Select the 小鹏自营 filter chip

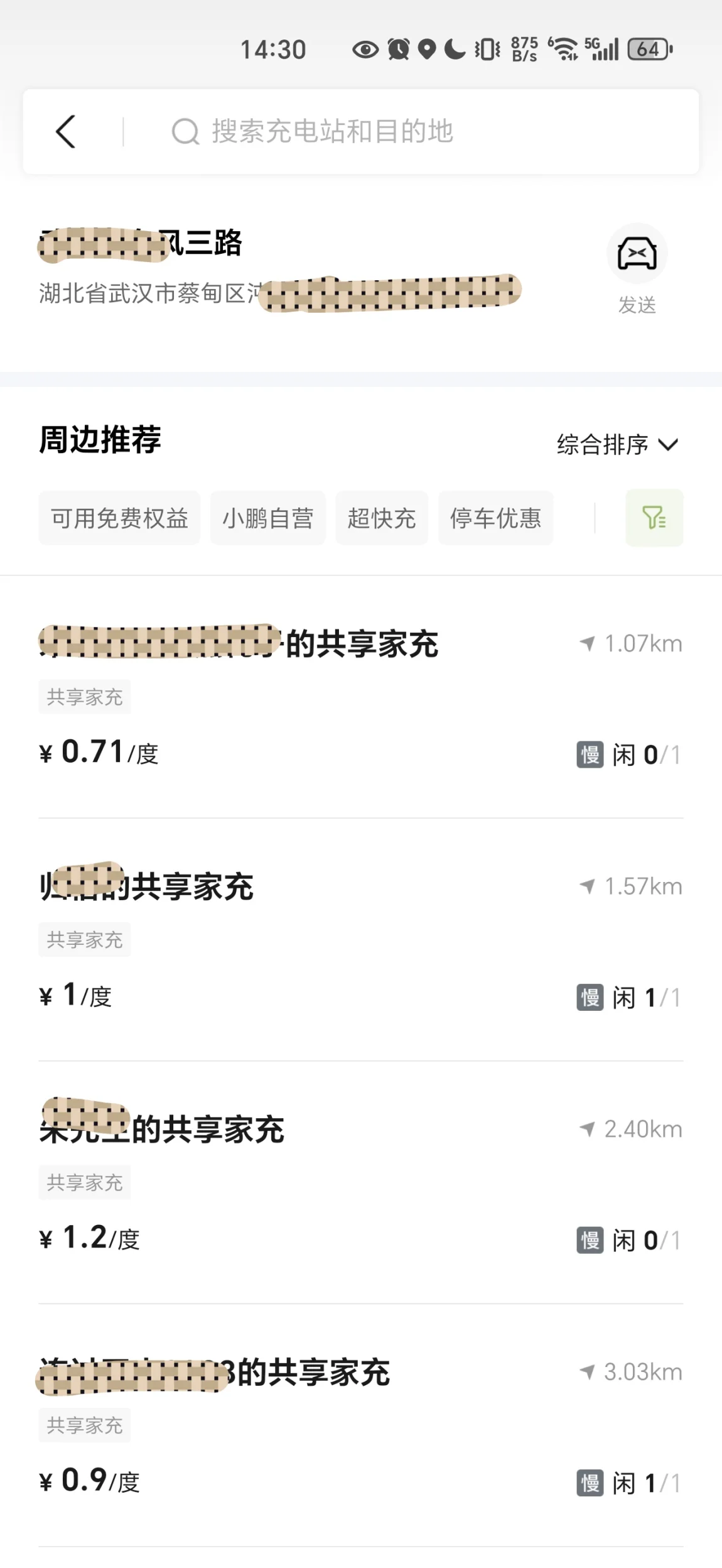(268, 518)
